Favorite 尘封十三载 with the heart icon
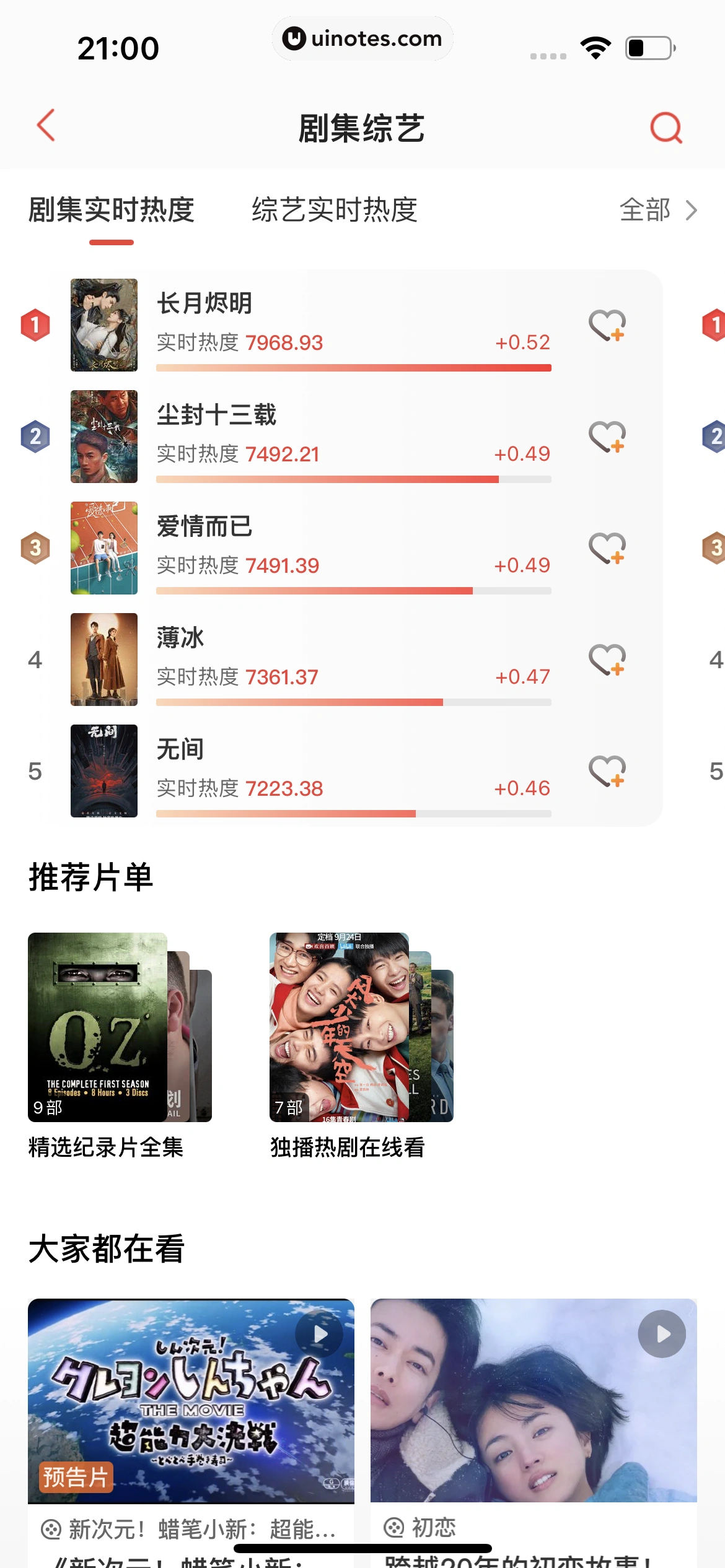 coord(607,437)
